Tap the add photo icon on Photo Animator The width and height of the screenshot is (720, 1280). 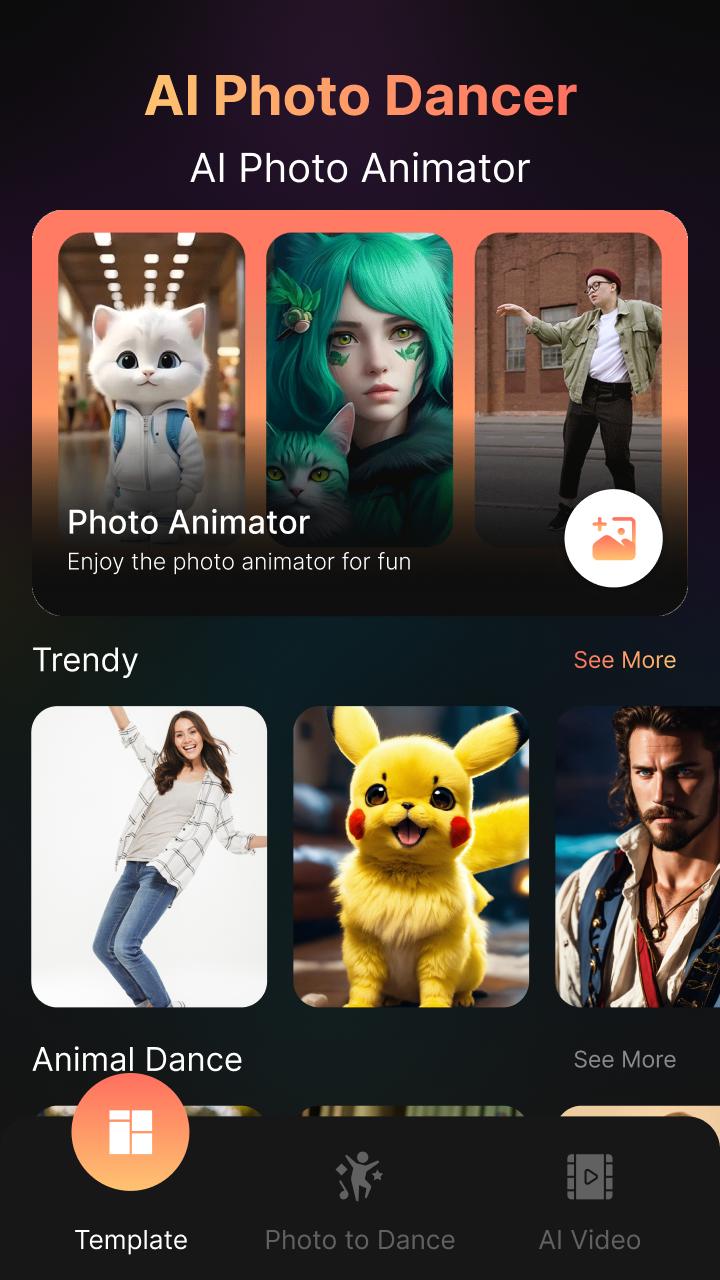(x=613, y=539)
